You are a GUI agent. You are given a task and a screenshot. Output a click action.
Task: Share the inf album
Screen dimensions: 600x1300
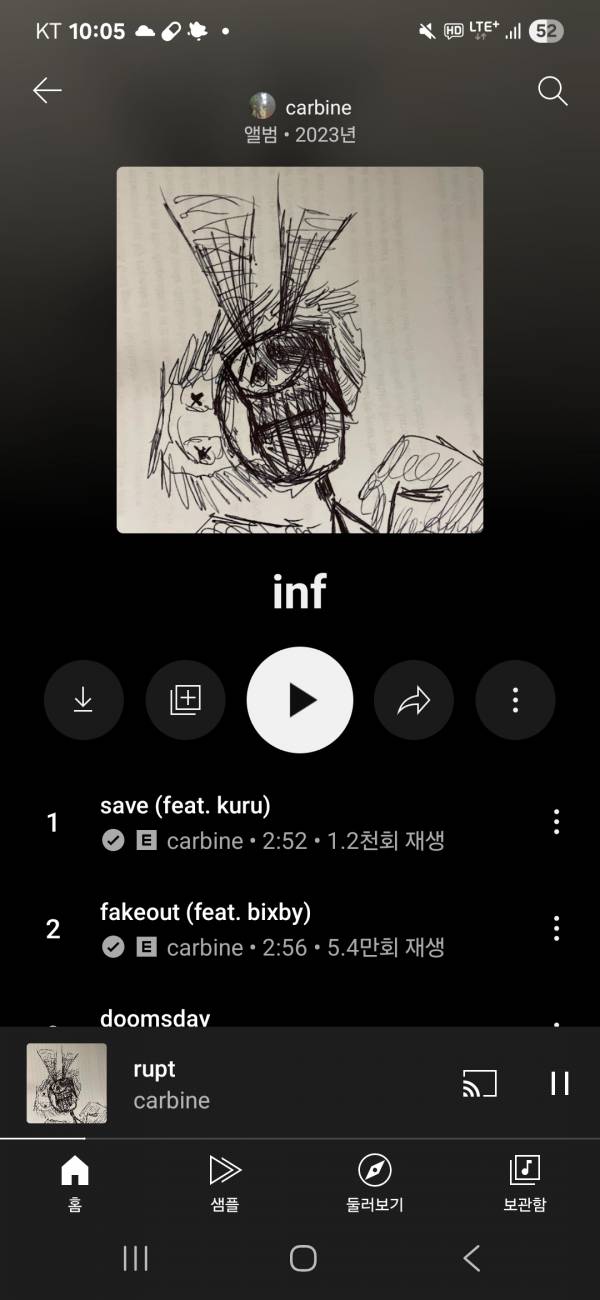tap(414, 700)
